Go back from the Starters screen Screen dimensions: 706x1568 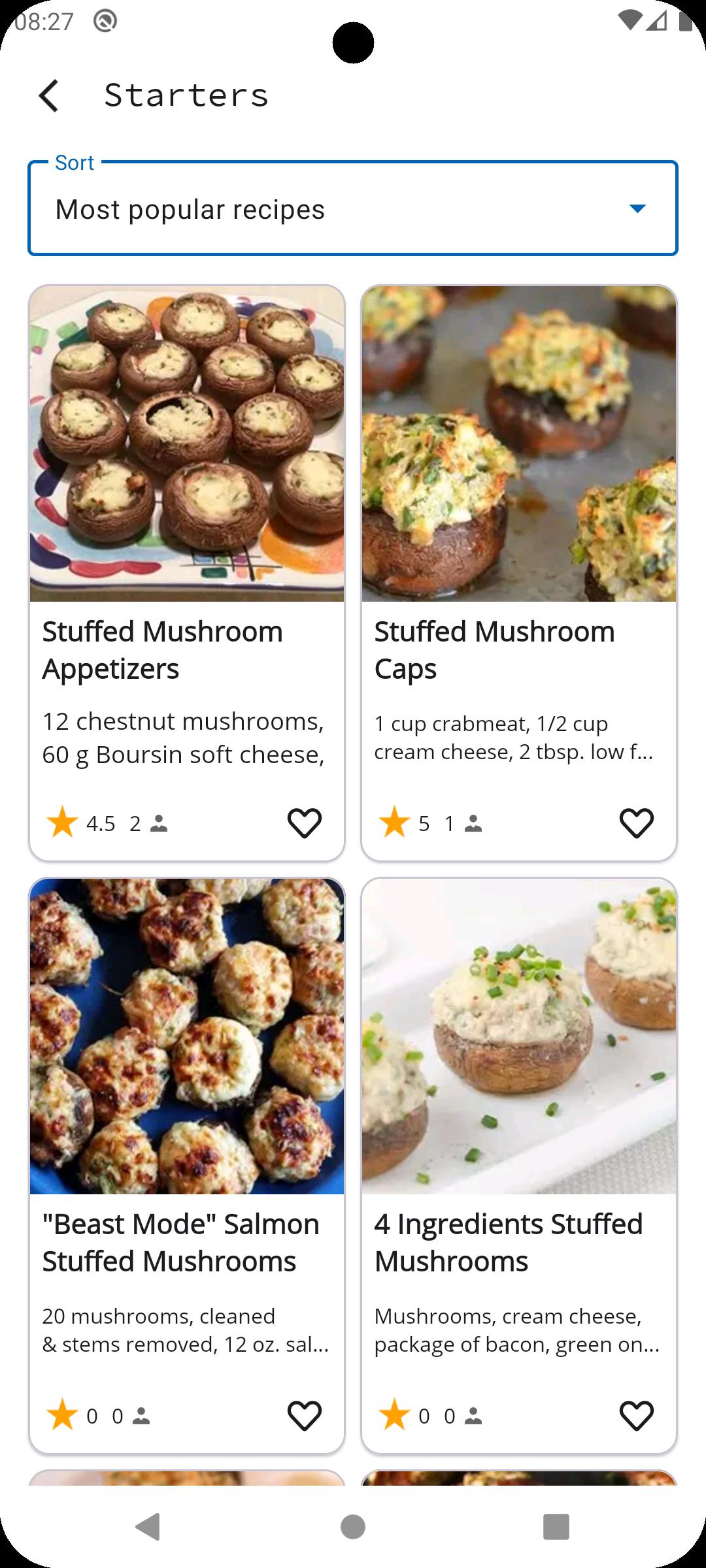[x=49, y=96]
